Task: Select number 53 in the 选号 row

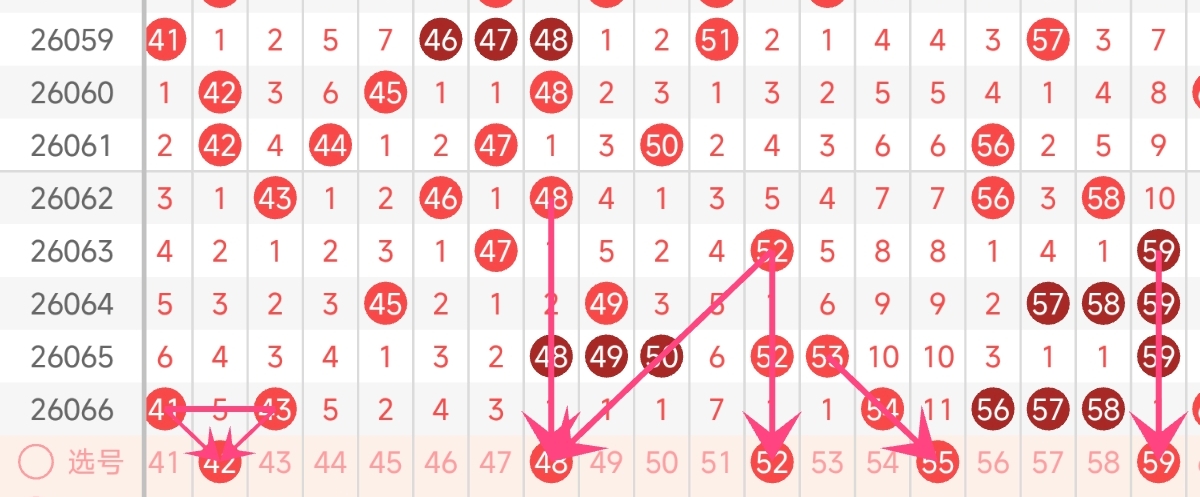Action: pyautogui.click(x=827, y=462)
